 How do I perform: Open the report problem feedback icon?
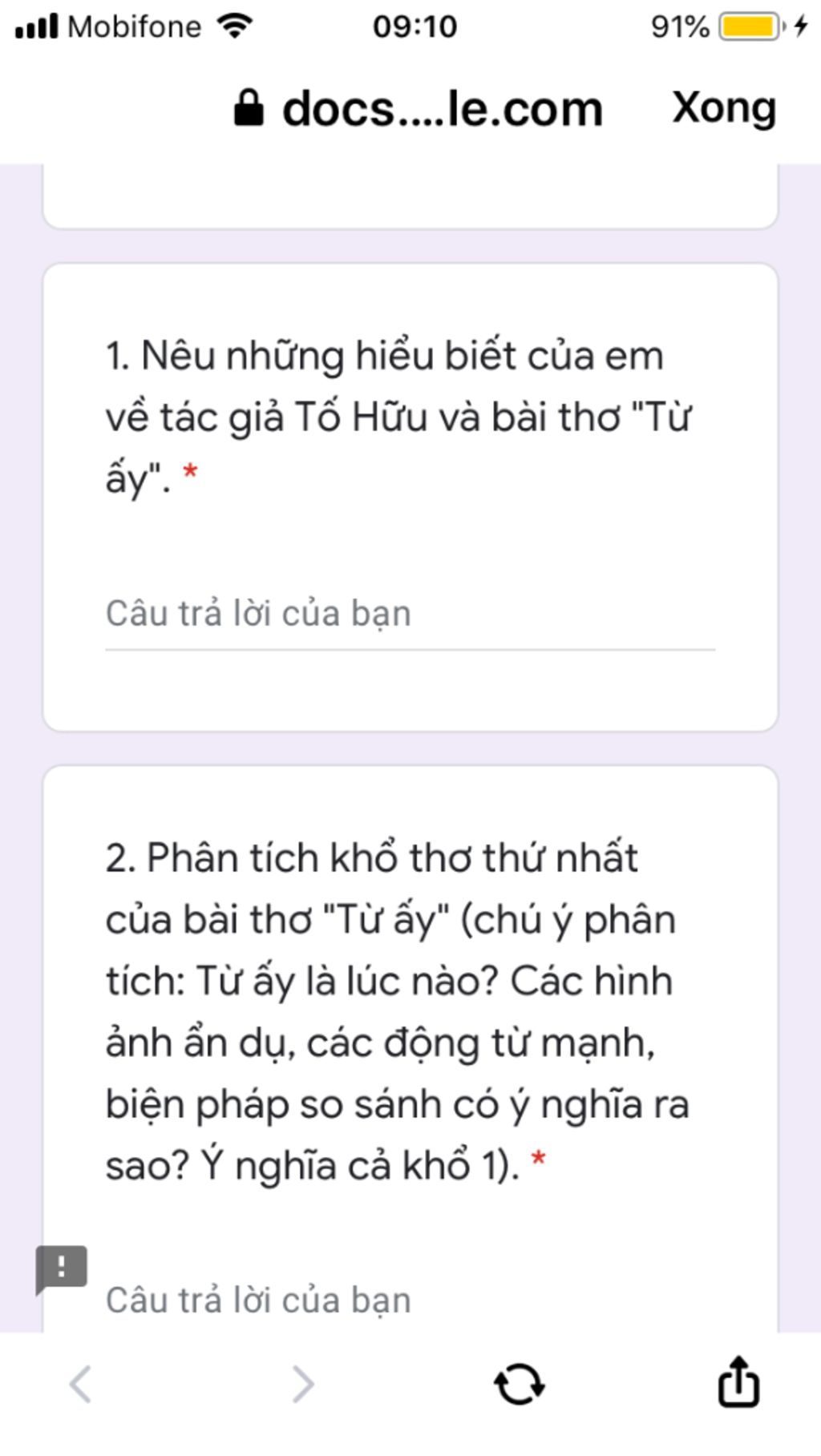[x=61, y=1268]
